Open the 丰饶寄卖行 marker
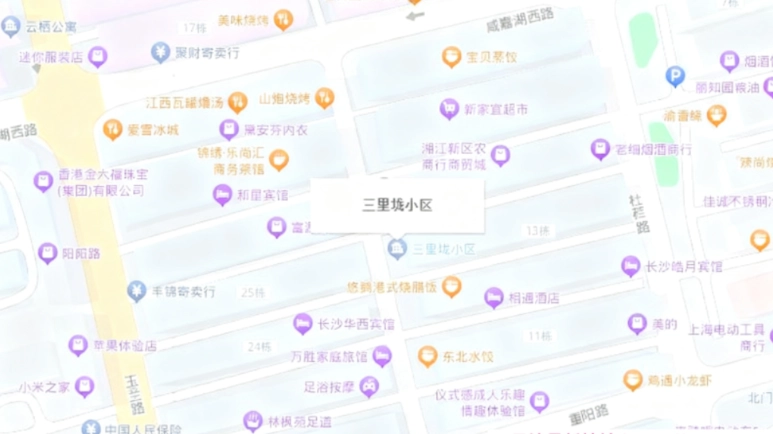The height and width of the screenshot is (434, 773). coord(137,291)
